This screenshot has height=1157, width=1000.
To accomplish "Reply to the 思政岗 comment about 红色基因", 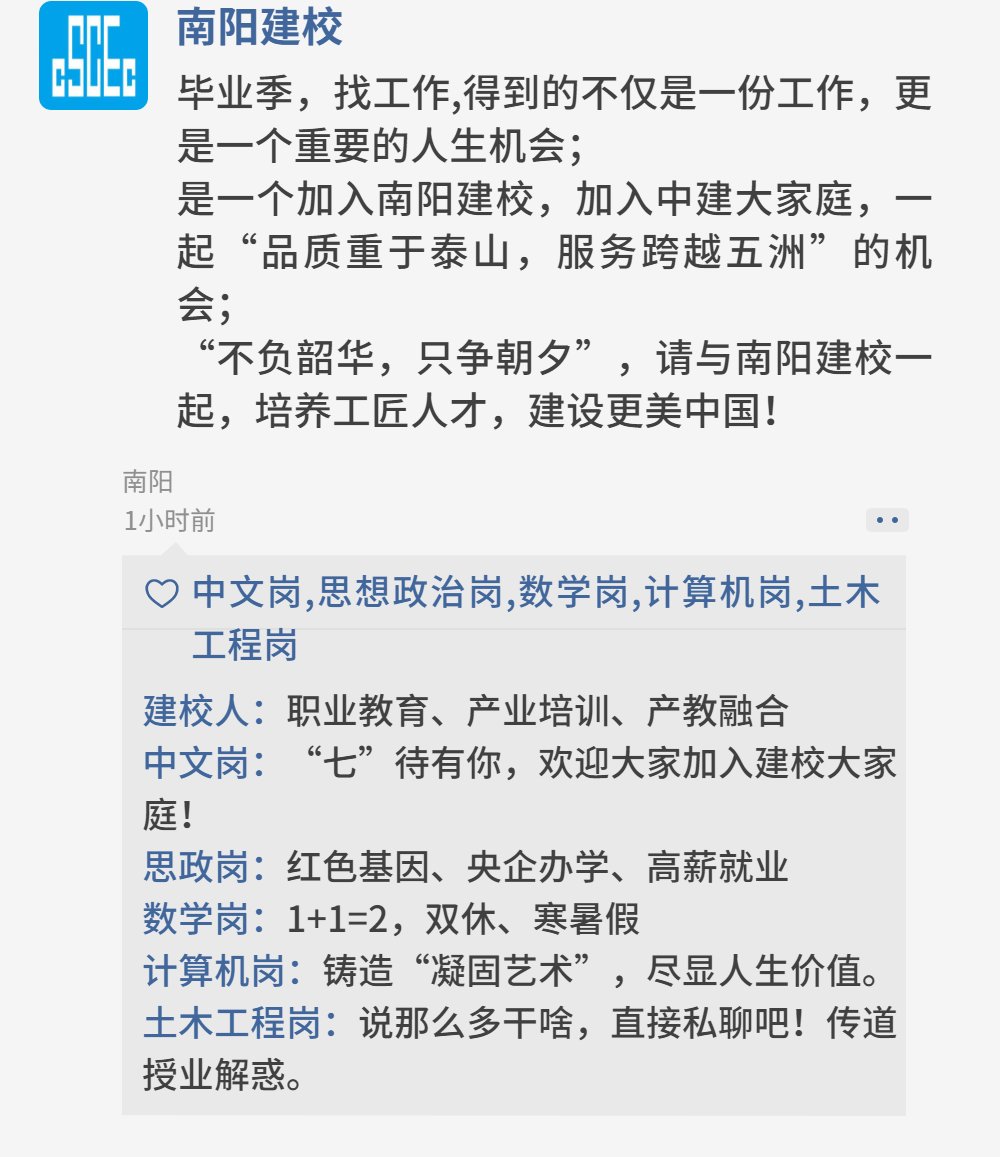I will pyautogui.click(x=536, y=866).
